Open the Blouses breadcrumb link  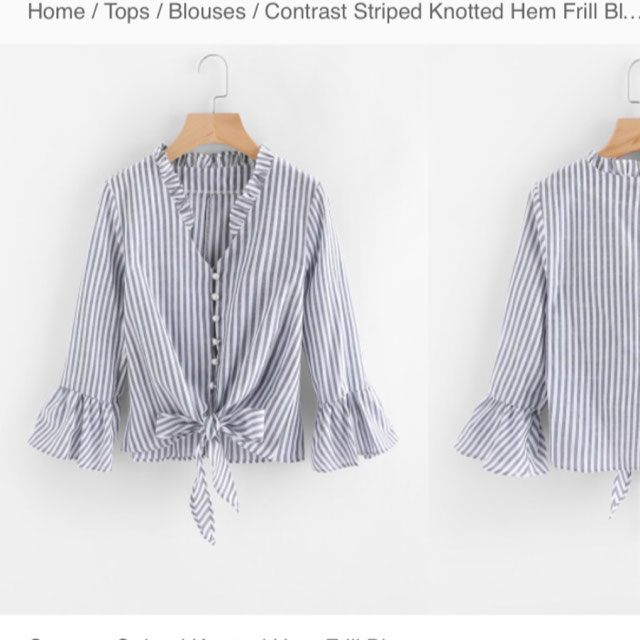click(x=207, y=13)
